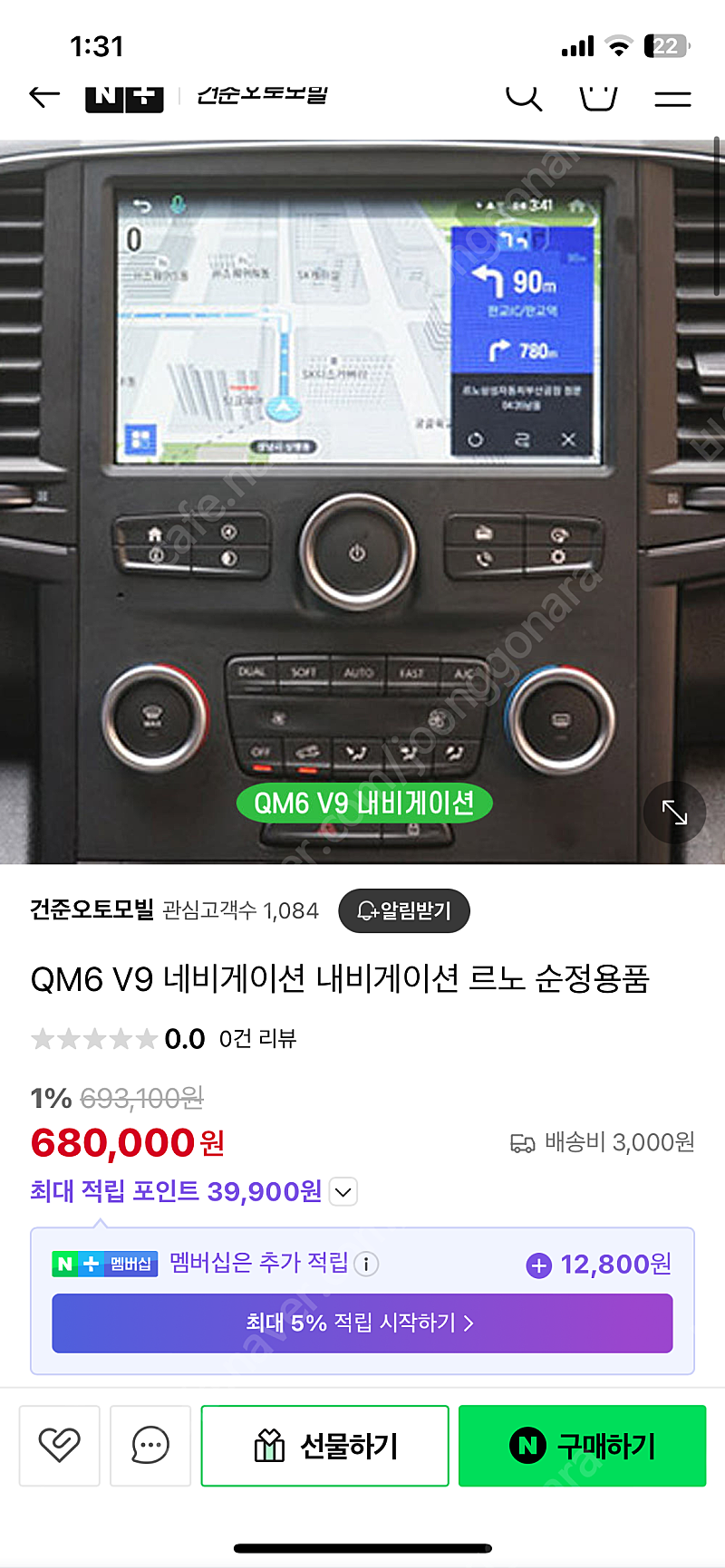This screenshot has height=1568, width=725.
Task: Open the membership info icon
Action: [366, 1264]
